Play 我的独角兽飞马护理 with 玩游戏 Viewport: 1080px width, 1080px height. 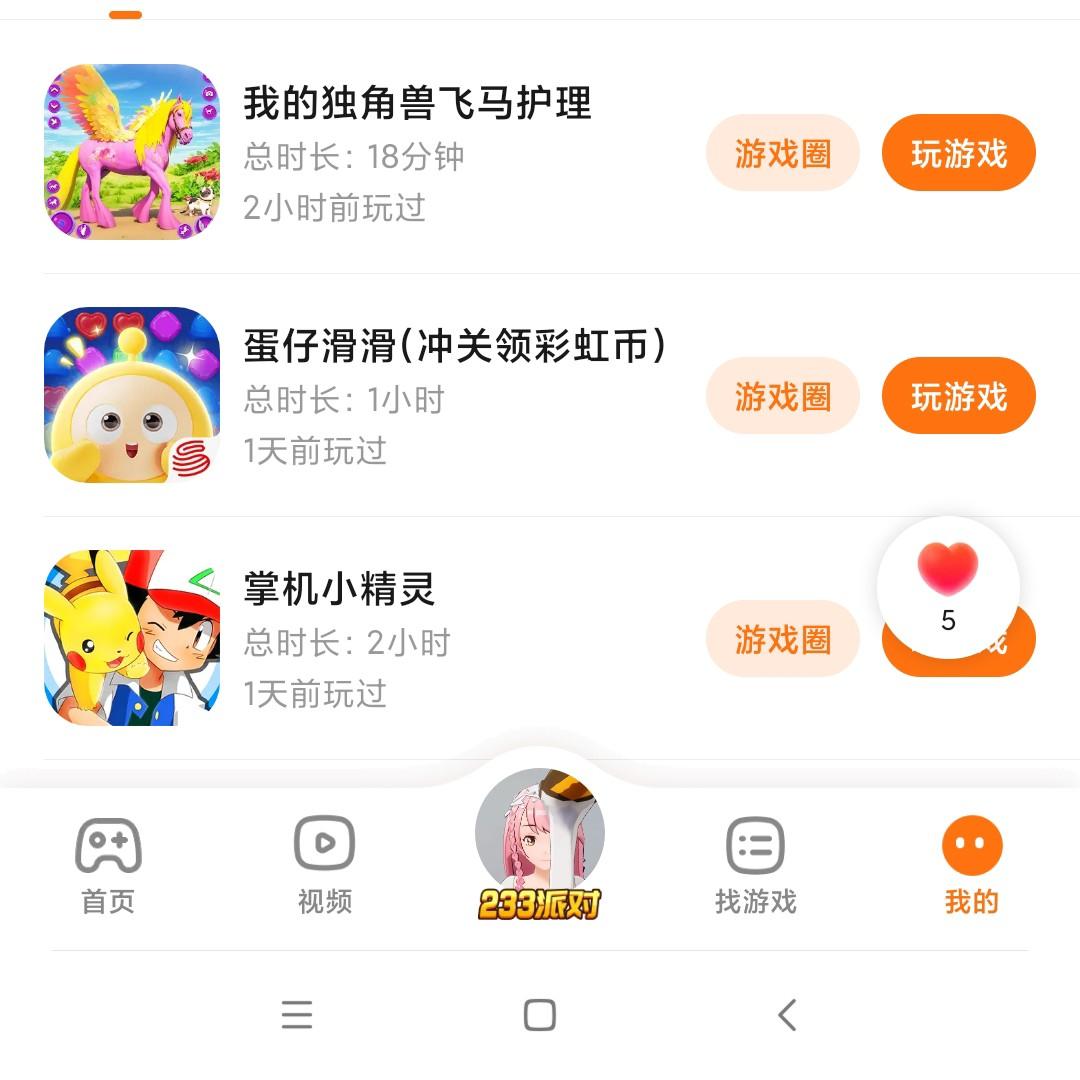coord(958,153)
